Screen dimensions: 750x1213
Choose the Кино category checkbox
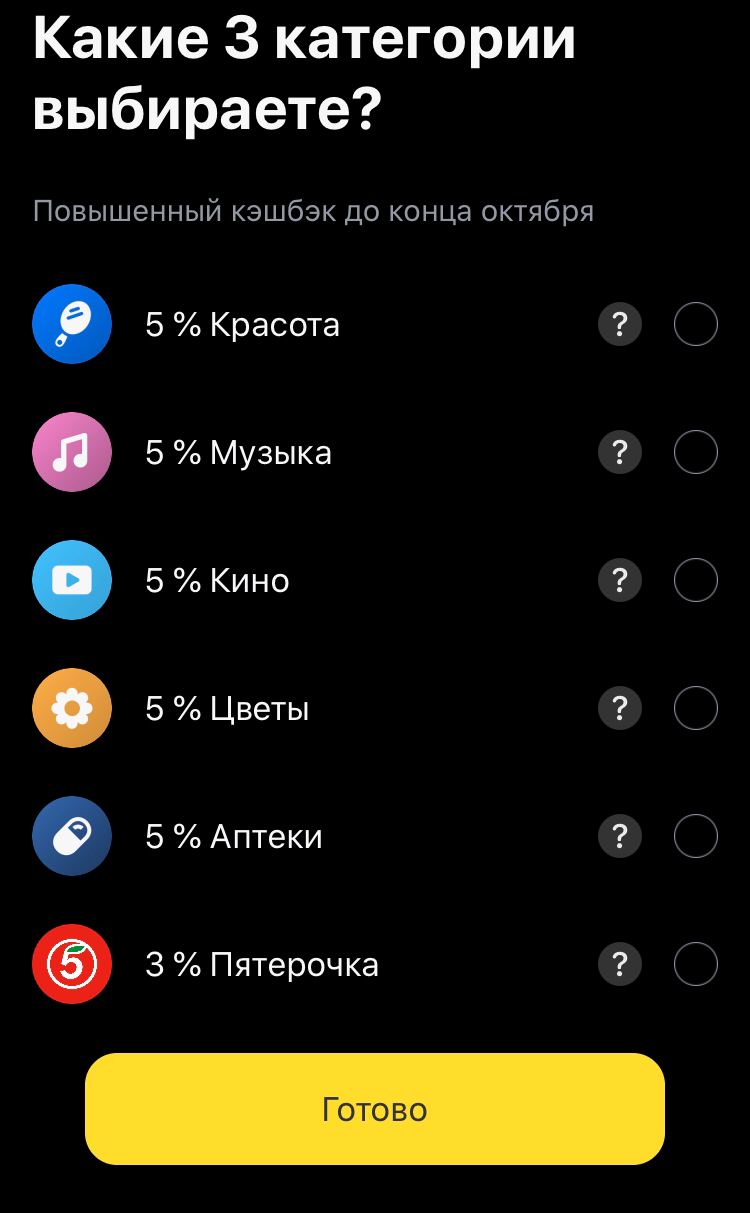tap(695, 580)
